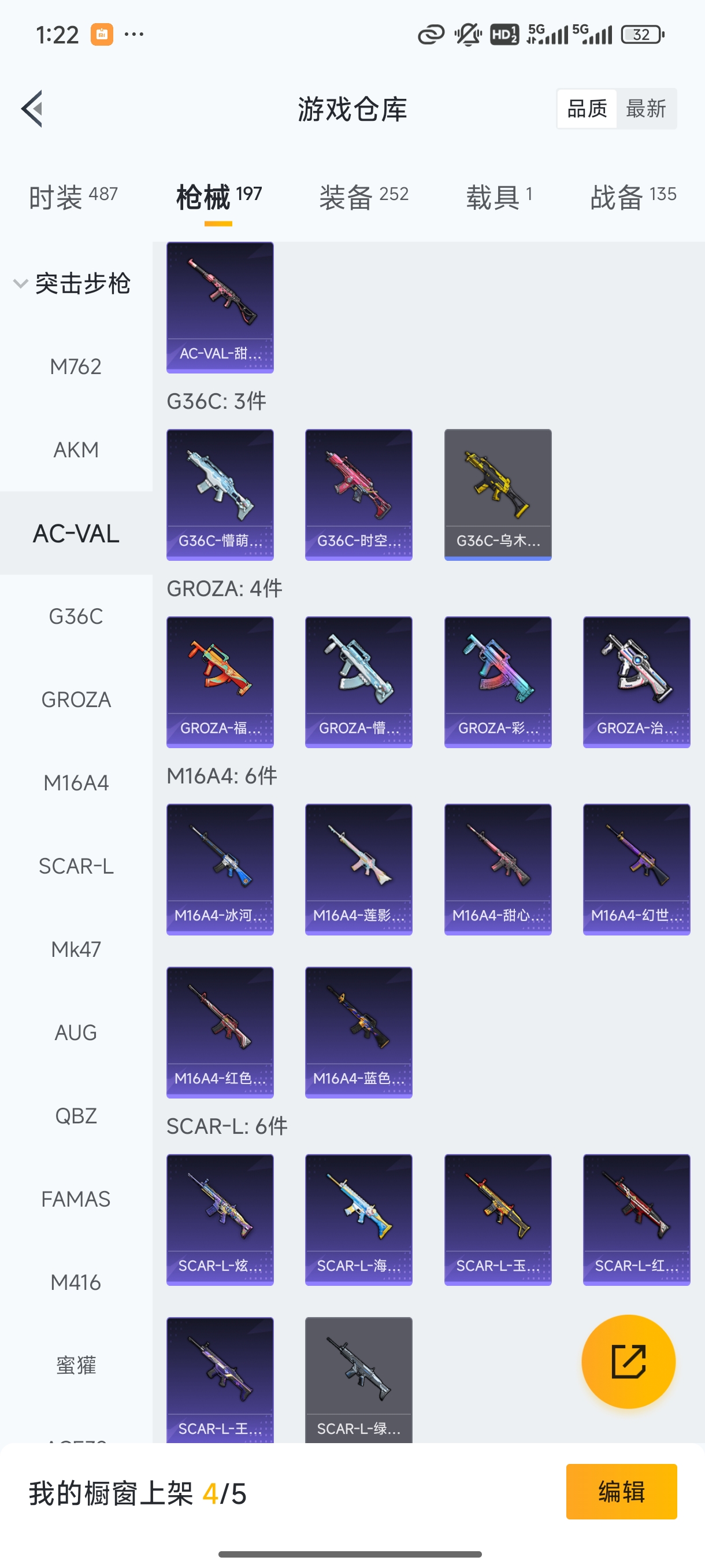
Task: Open the 载具 tab
Action: 499,197
